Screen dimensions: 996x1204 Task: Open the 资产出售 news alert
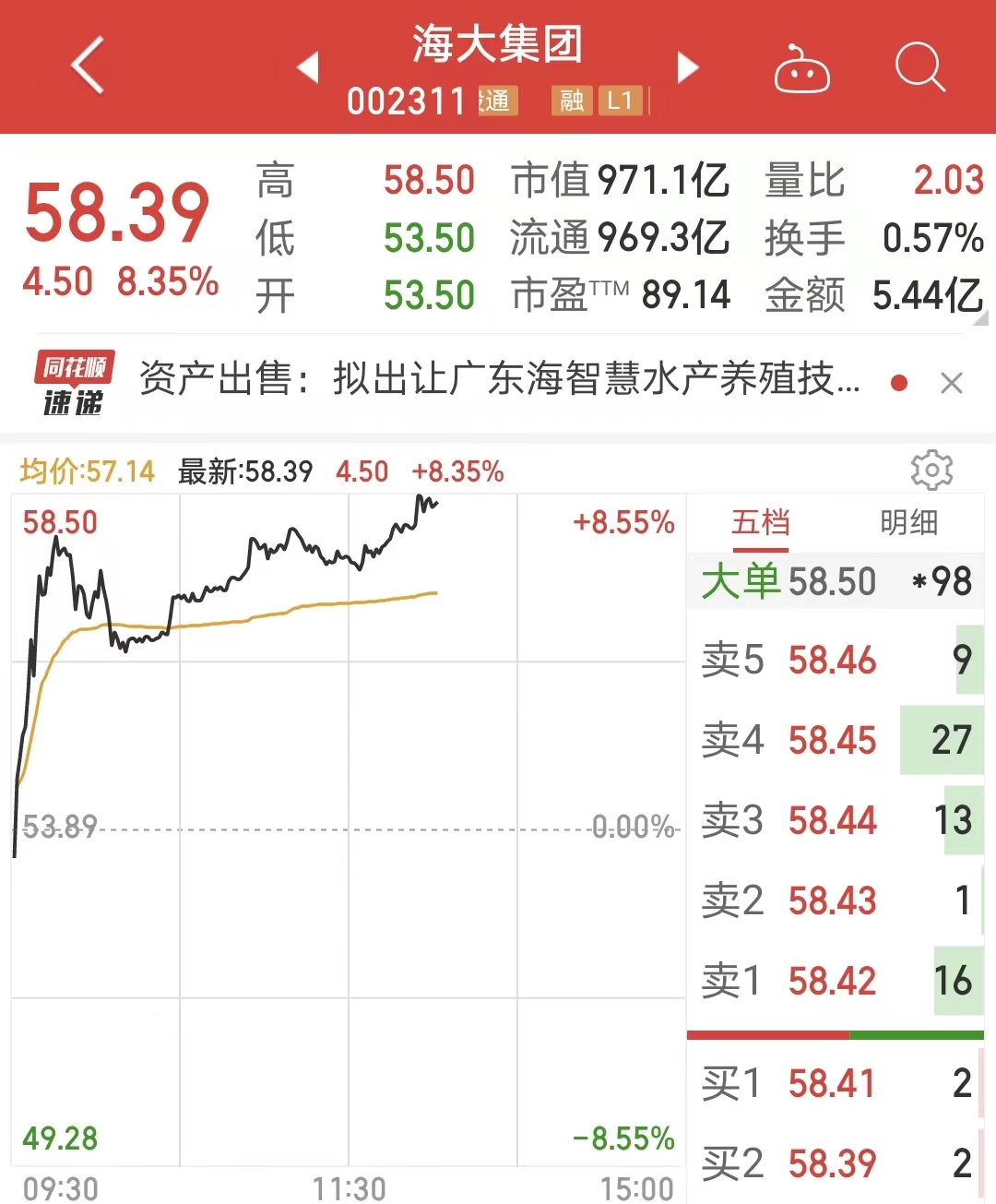(498, 379)
